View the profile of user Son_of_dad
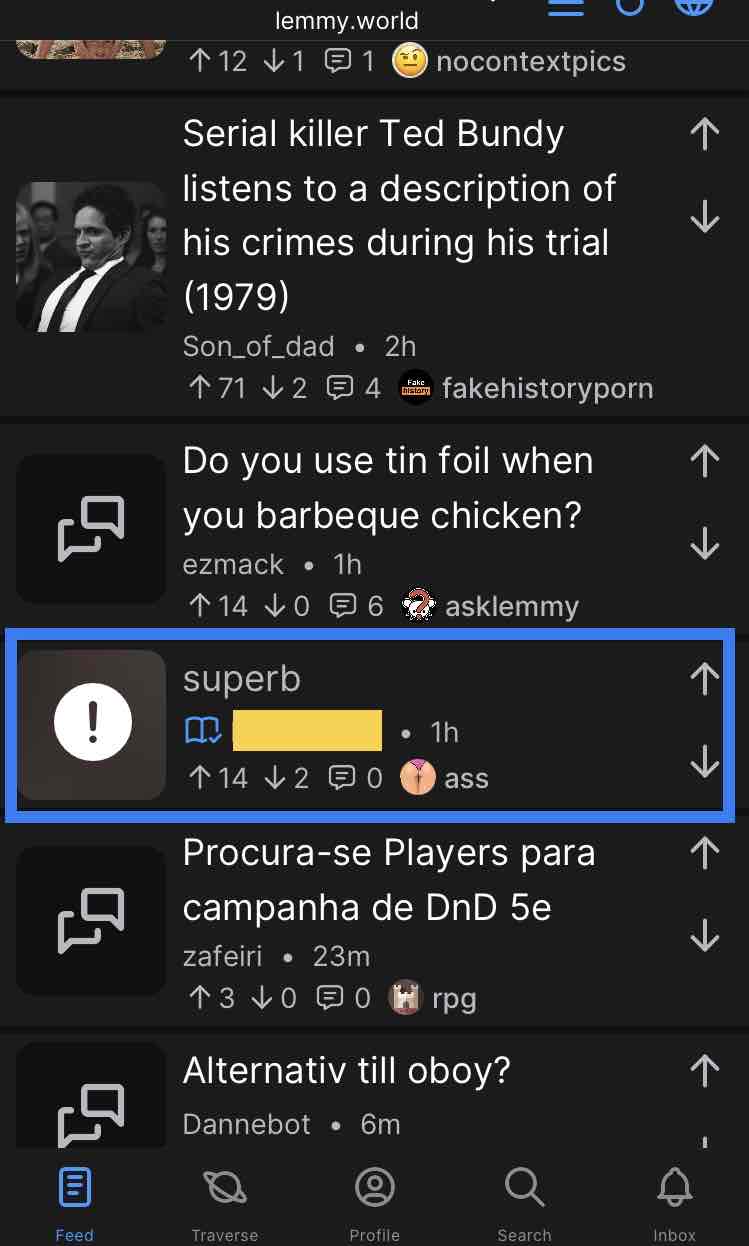749x1246 pixels. (258, 346)
